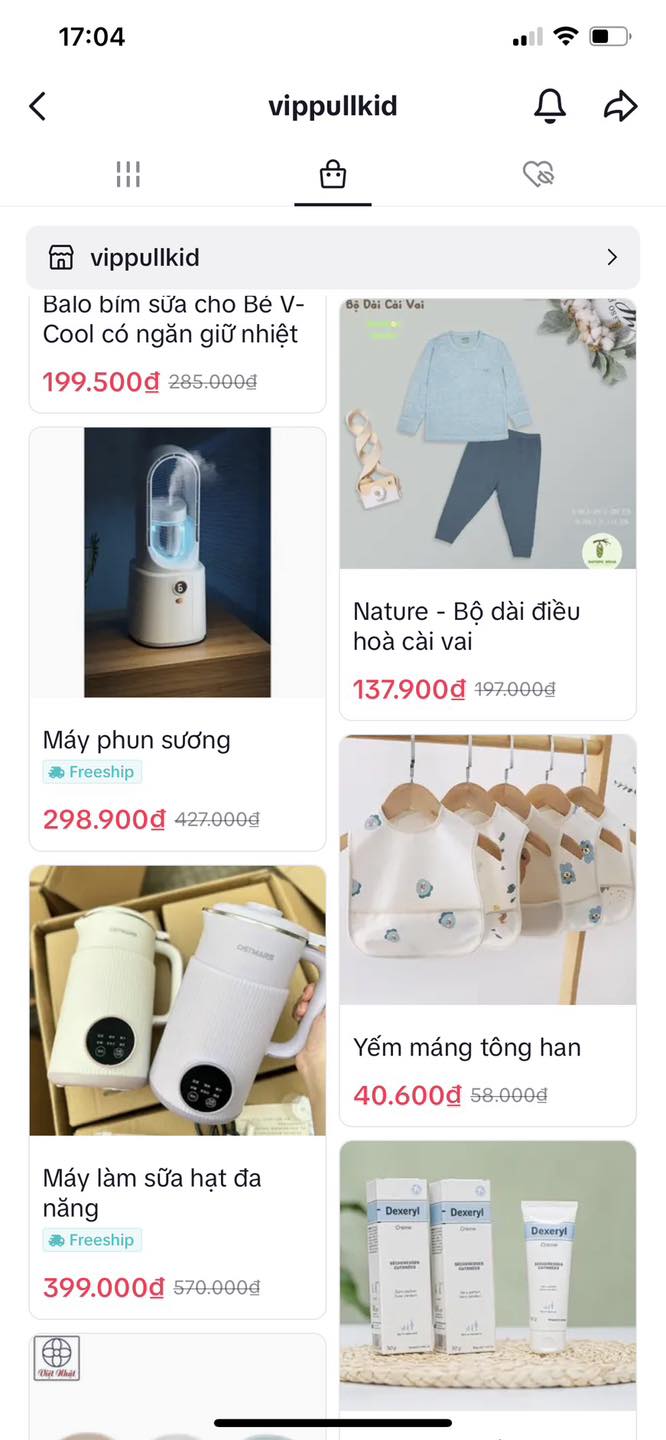View the Yếm máng tông han product
Image resolution: width=666 pixels, height=1440 pixels.
tap(488, 930)
